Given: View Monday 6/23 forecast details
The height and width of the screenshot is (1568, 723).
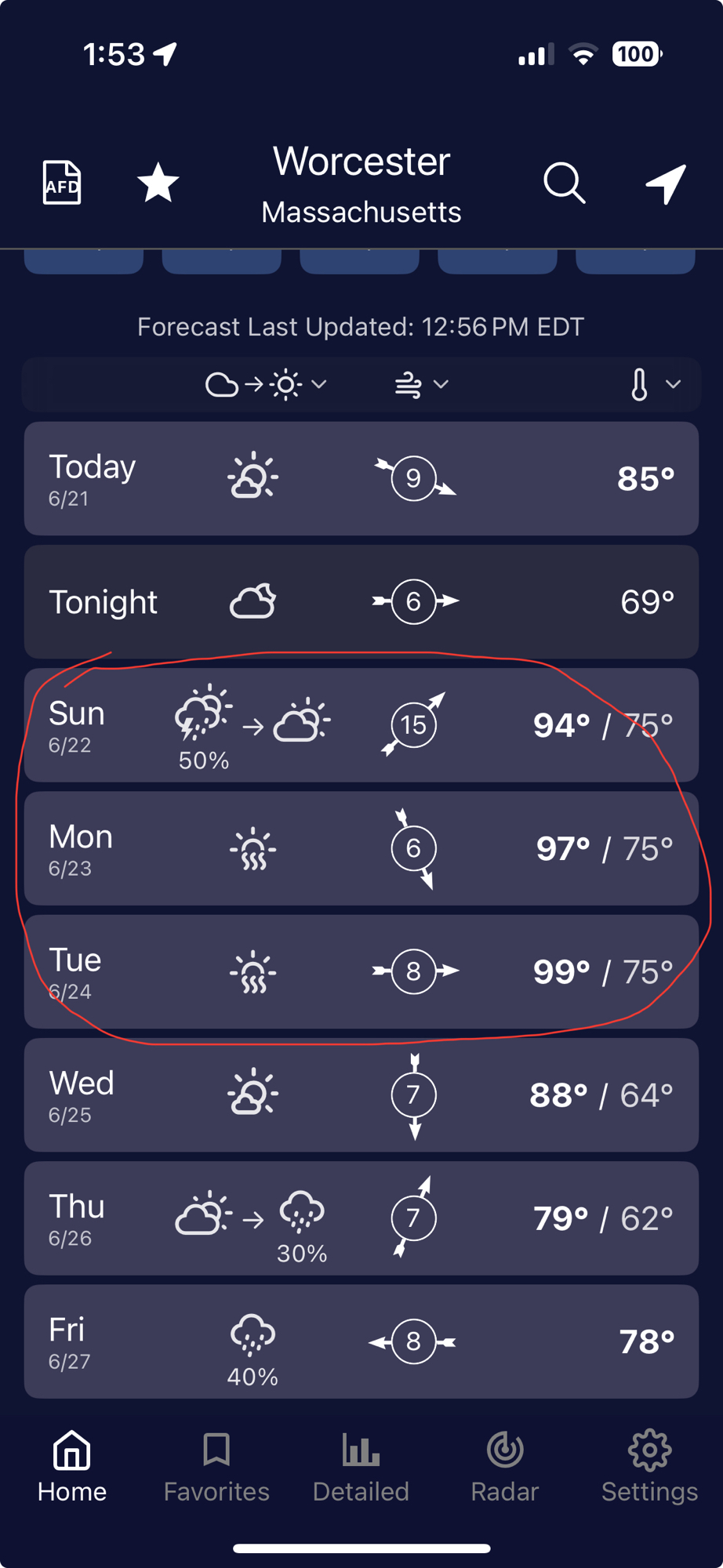Looking at the screenshot, I should [x=361, y=848].
